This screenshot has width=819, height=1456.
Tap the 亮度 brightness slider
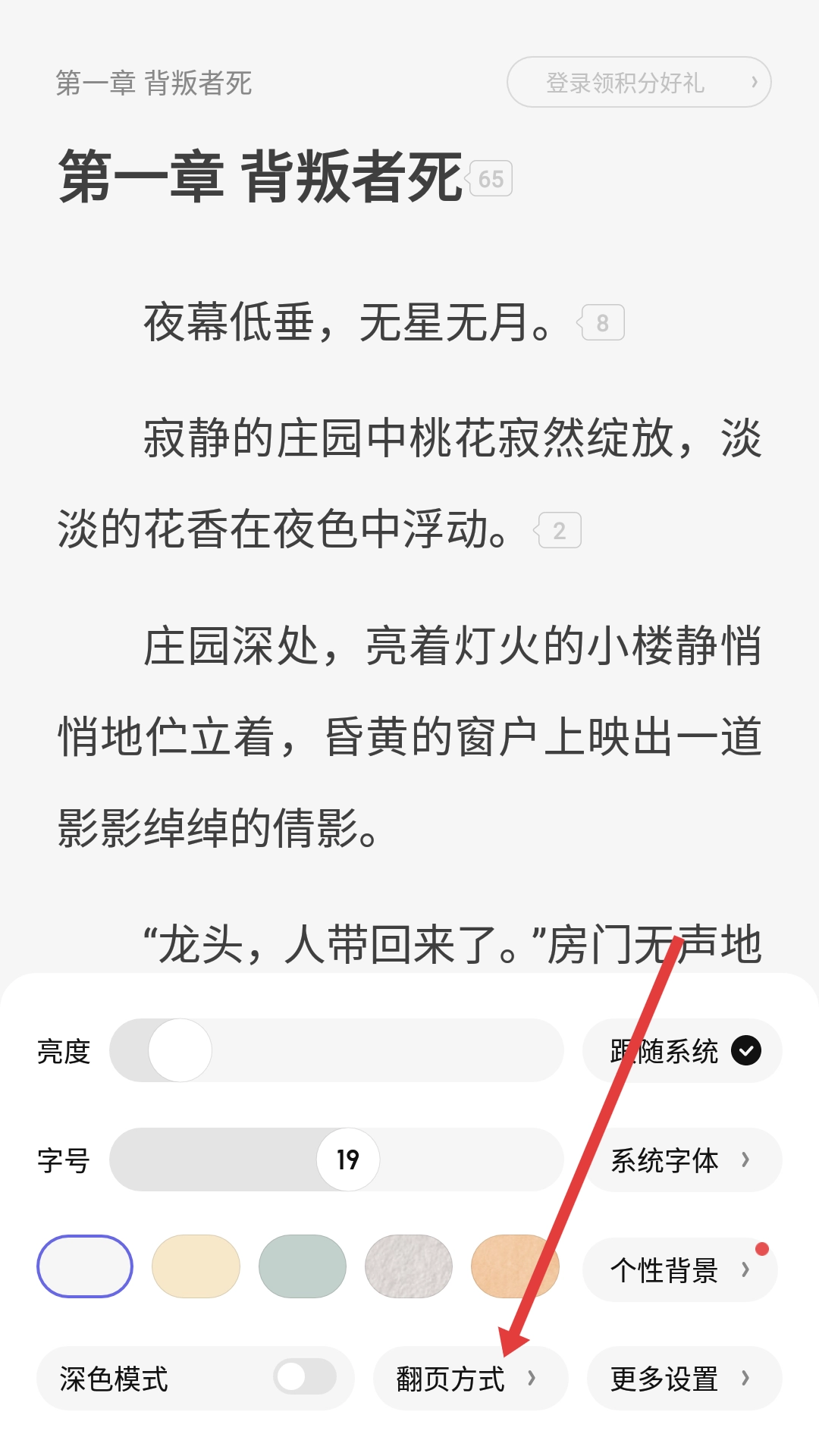pyautogui.click(x=336, y=1050)
